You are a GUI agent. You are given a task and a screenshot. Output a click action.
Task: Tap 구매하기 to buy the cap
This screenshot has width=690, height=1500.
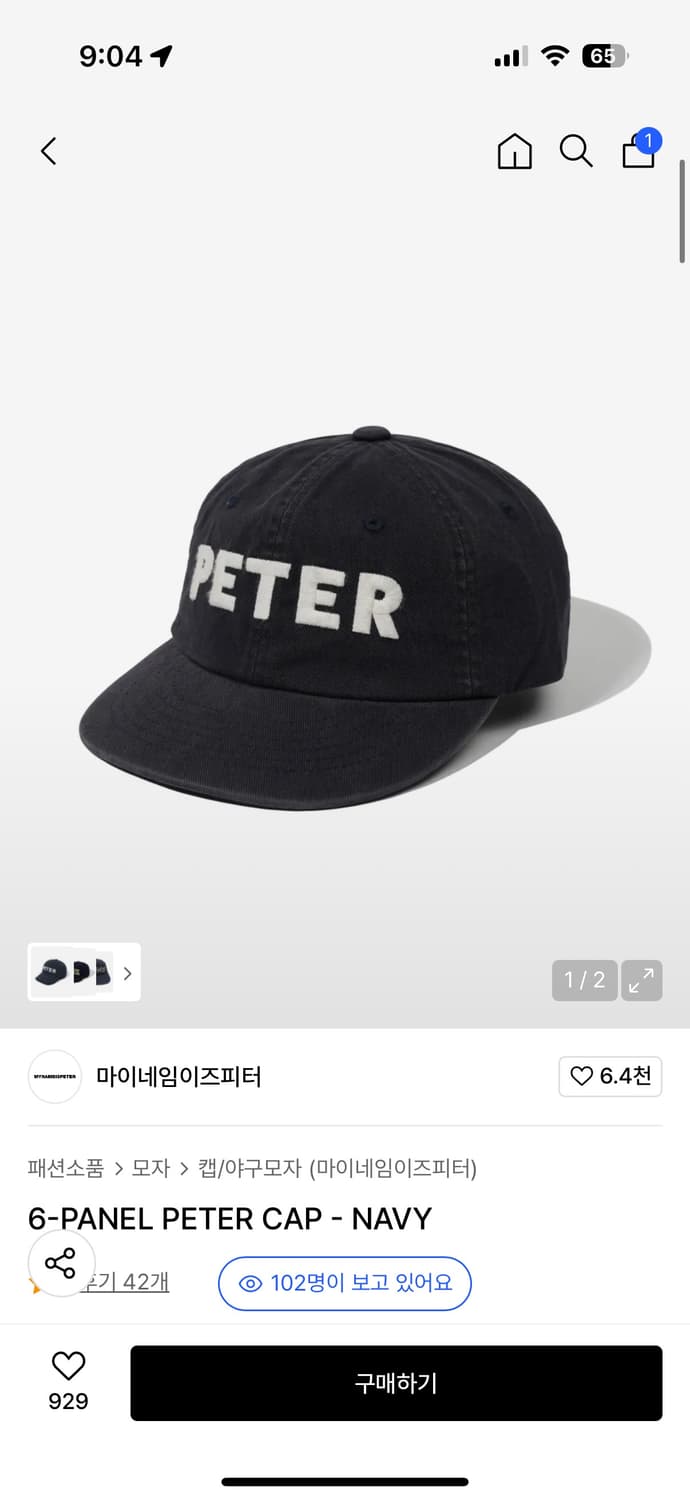(x=396, y=1383)
